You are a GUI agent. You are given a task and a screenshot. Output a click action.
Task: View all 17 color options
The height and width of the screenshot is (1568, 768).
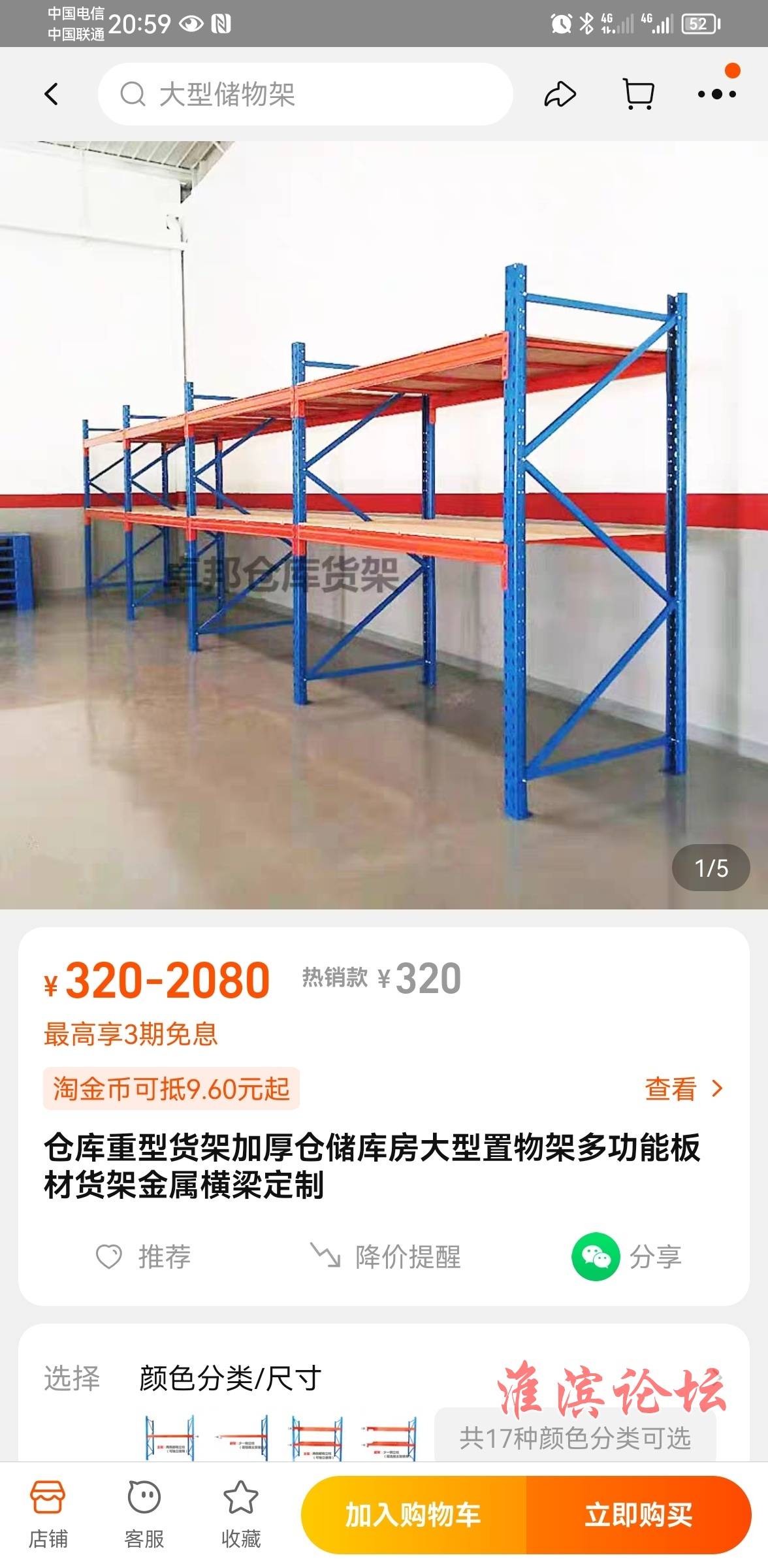click(x=575, y=1437)
